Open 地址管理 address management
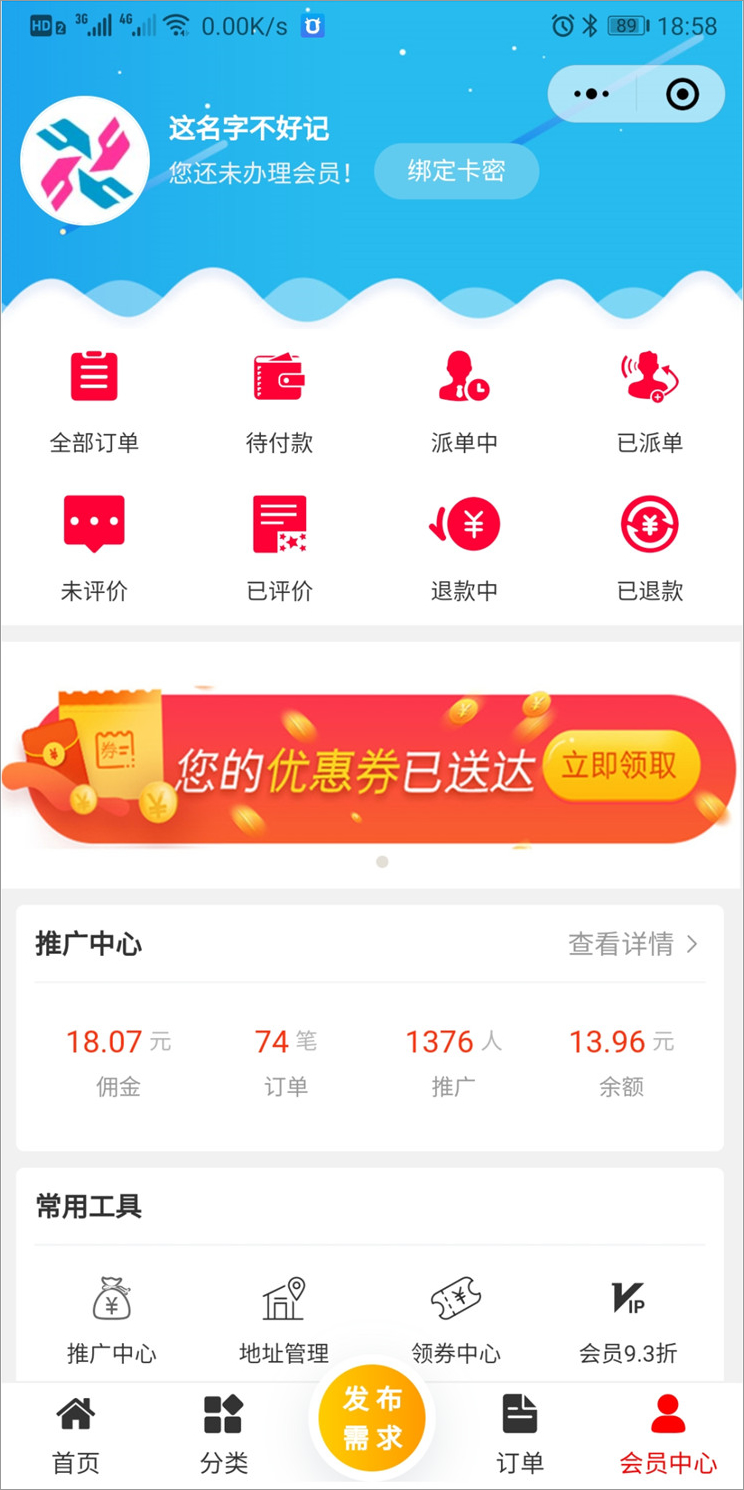Image resolution: width=744 pixels, height=1490 pixels. [284, 1320]
